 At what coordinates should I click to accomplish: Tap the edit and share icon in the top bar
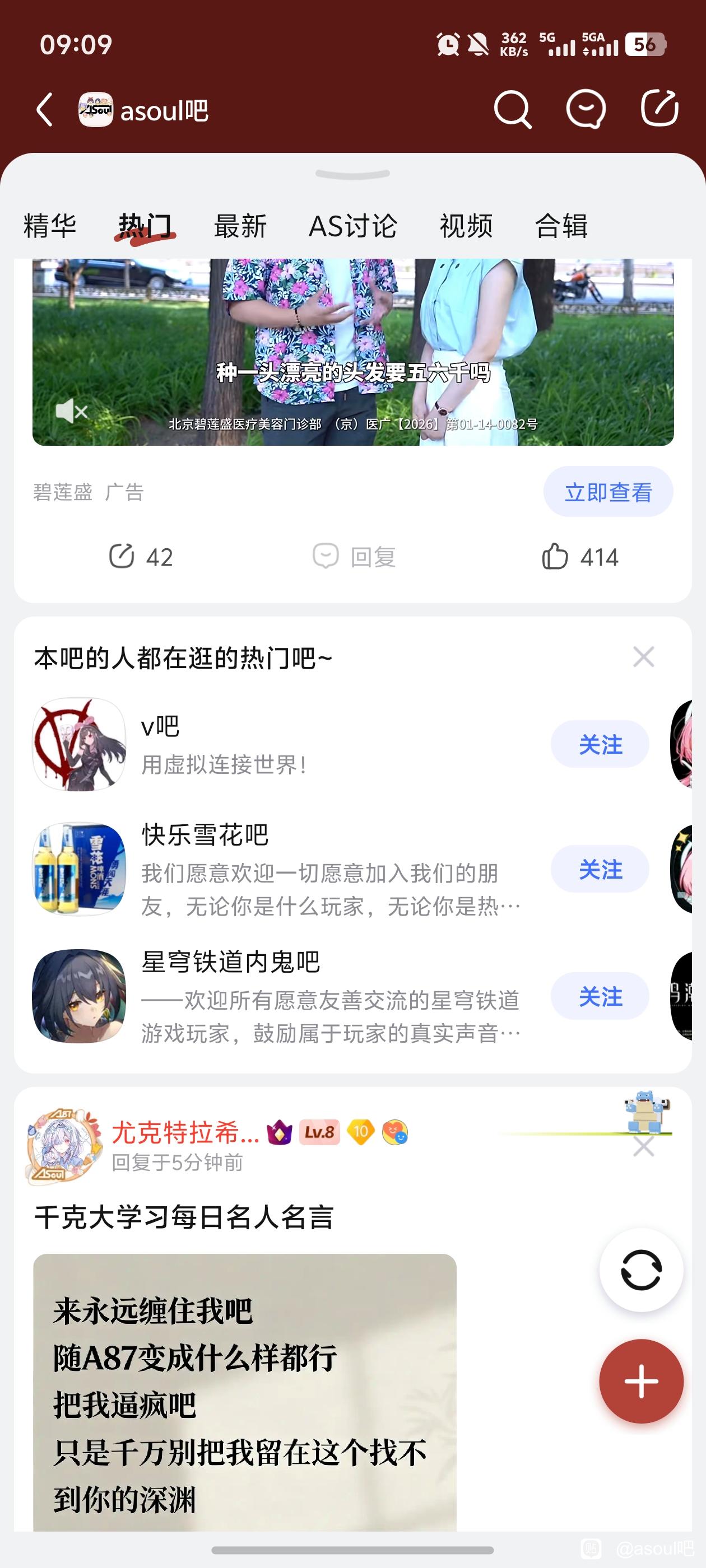659,110
